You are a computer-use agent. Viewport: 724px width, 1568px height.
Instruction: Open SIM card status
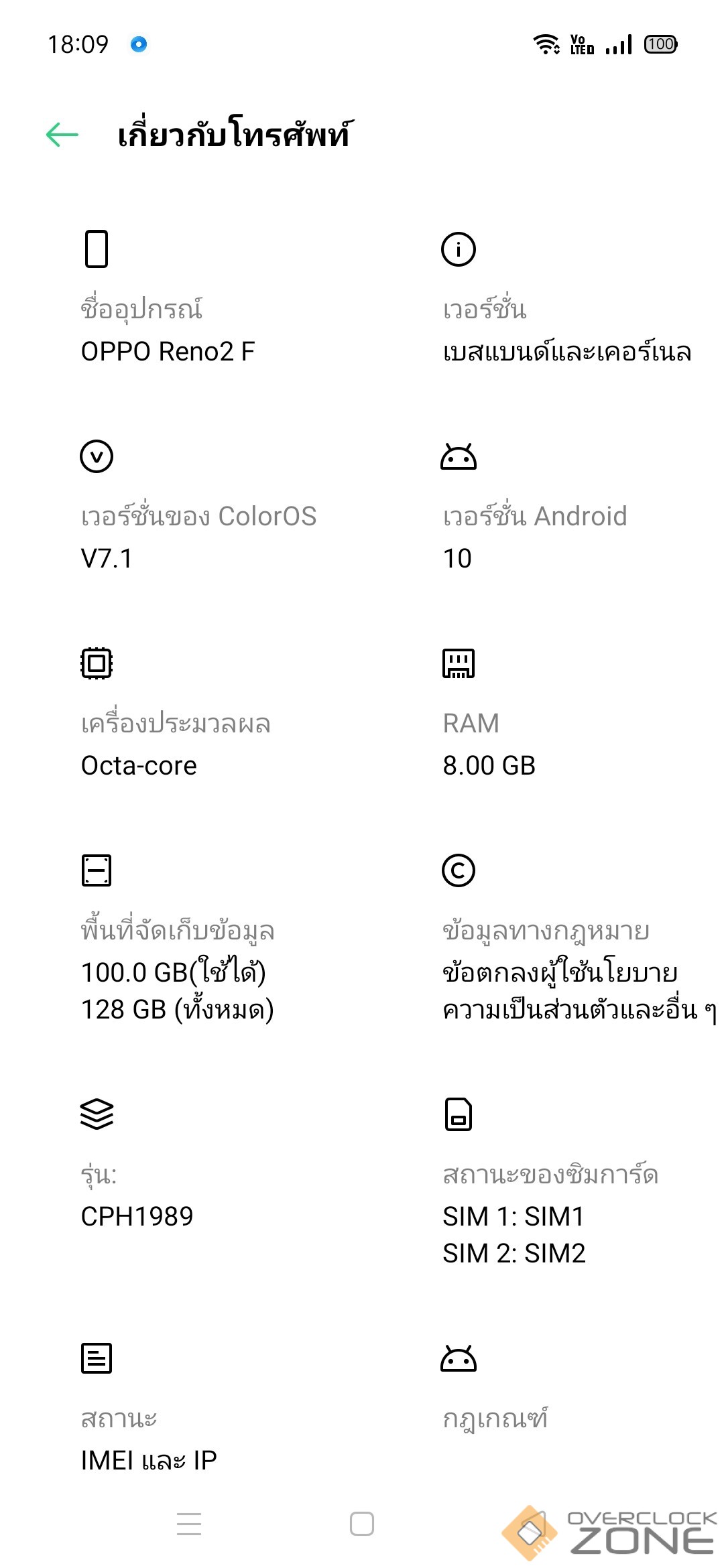click(550, 1213)
